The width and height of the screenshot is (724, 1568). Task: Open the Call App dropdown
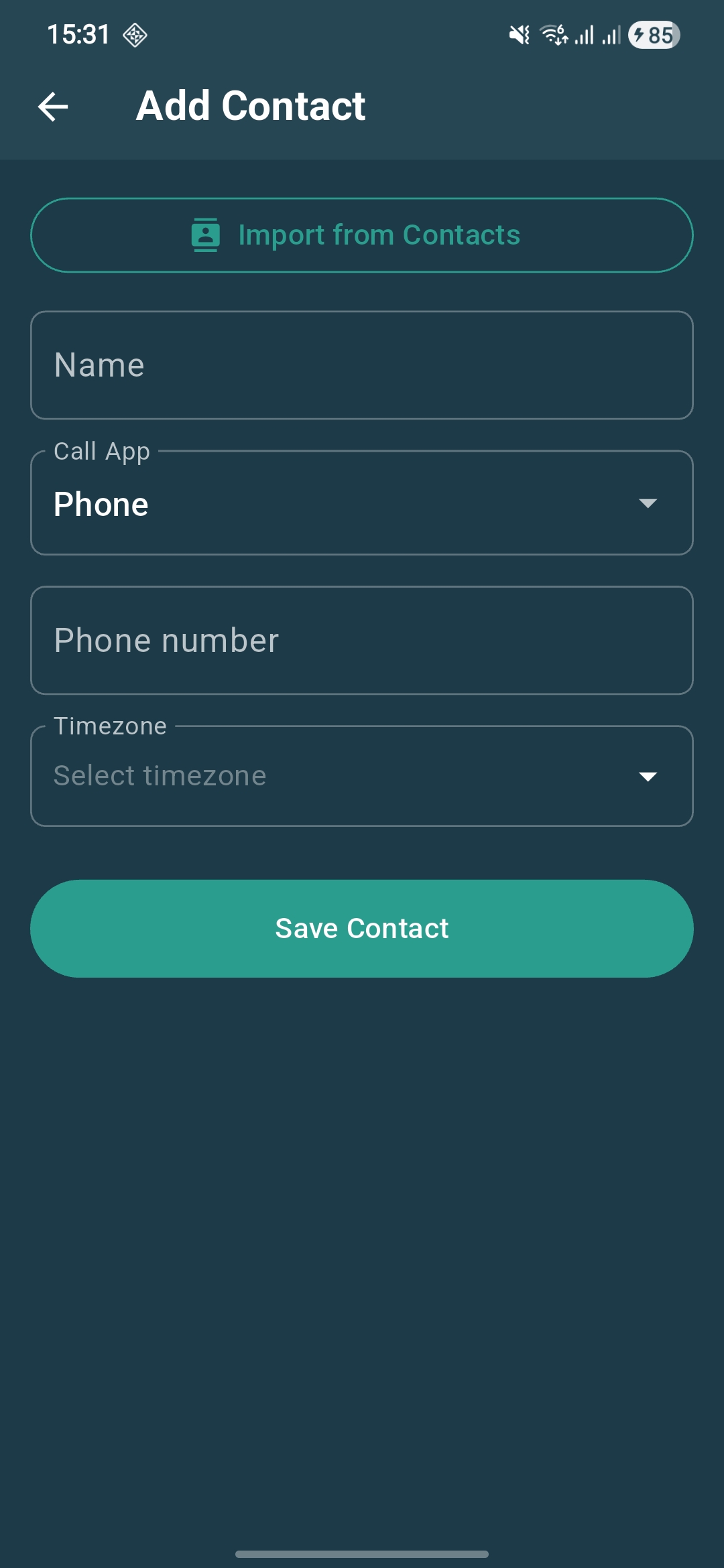tap(362, 503)
